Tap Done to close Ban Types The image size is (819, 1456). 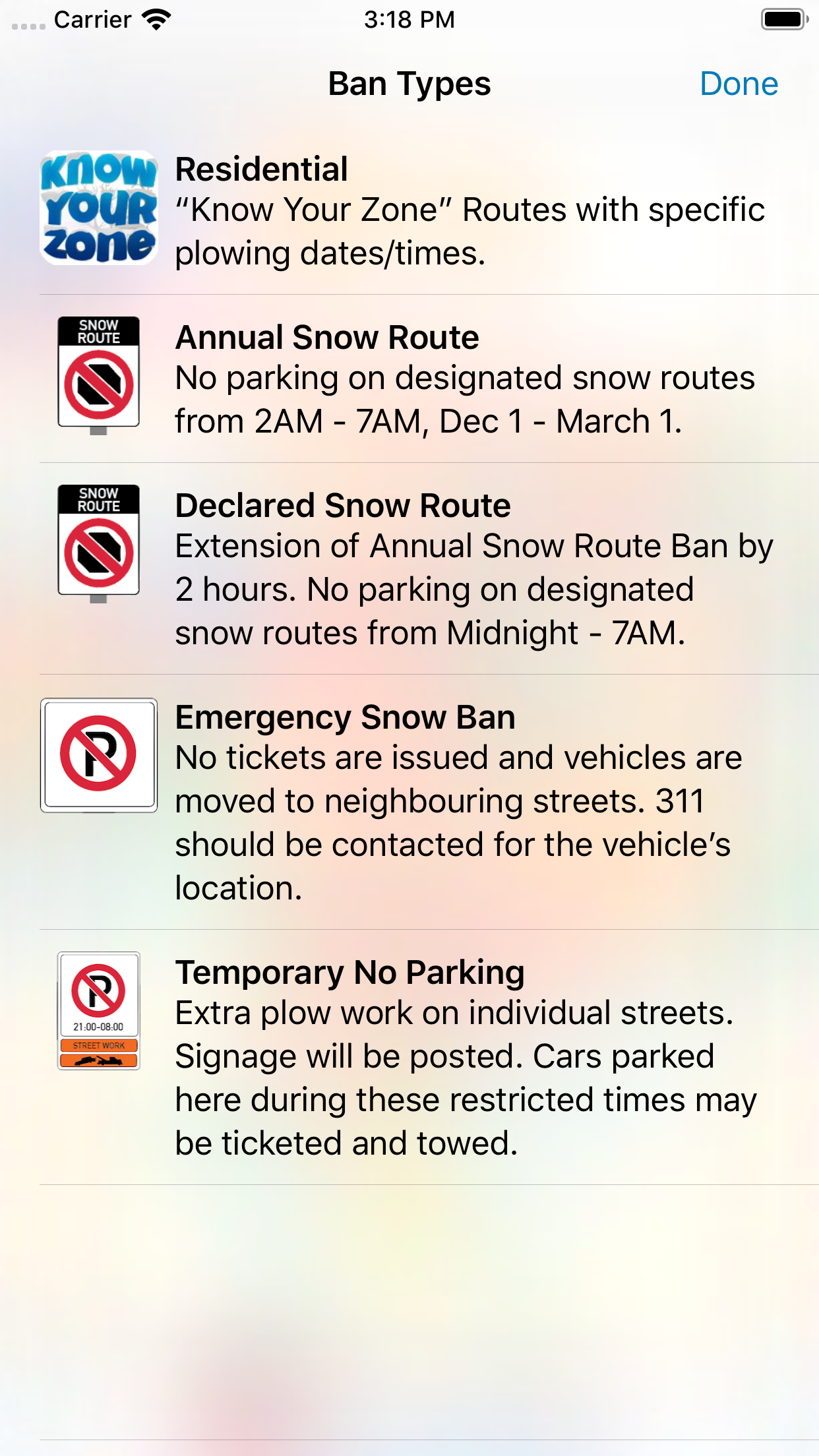pos(739,84)
